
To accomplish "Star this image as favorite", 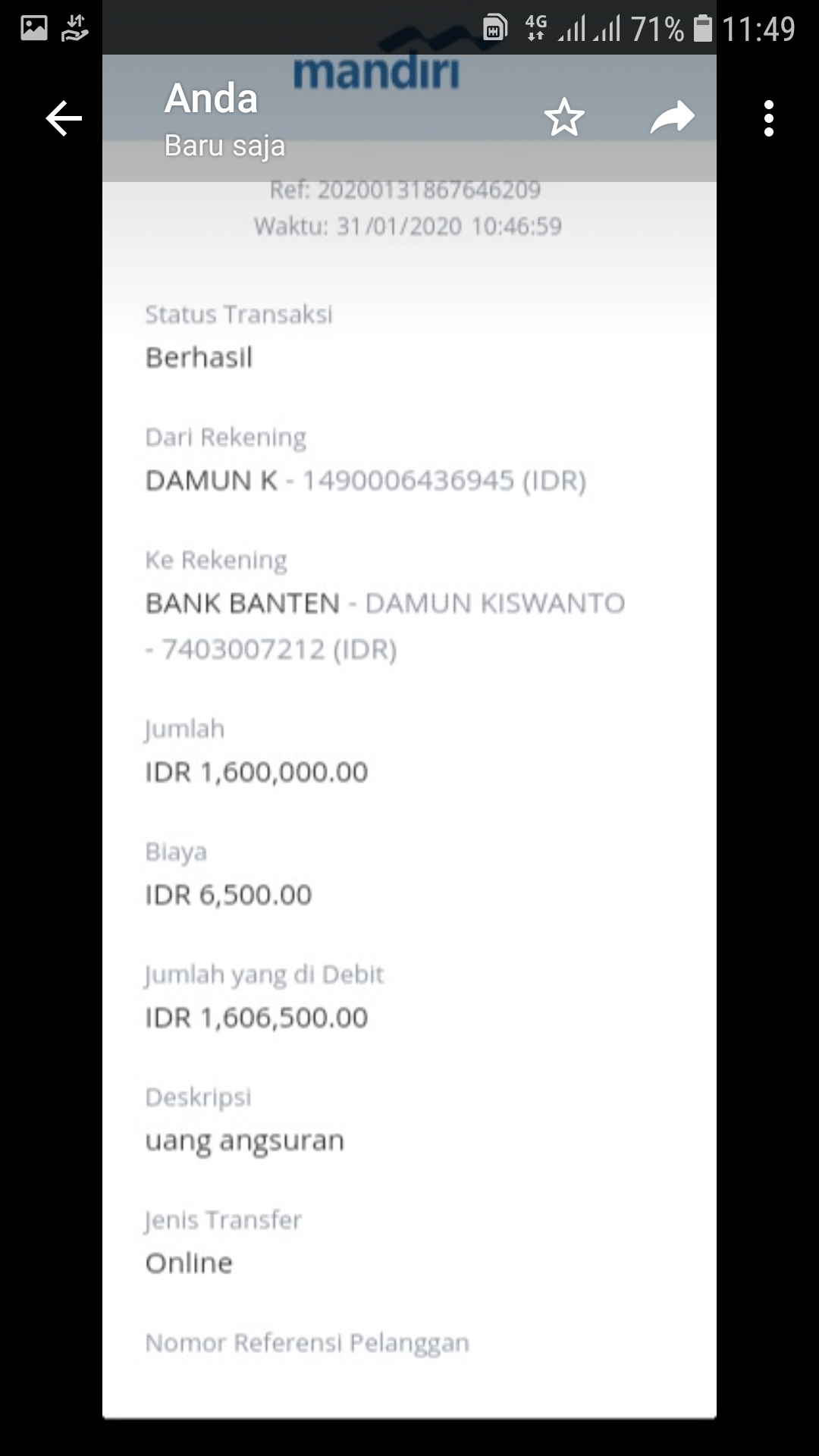I will 564,118.
